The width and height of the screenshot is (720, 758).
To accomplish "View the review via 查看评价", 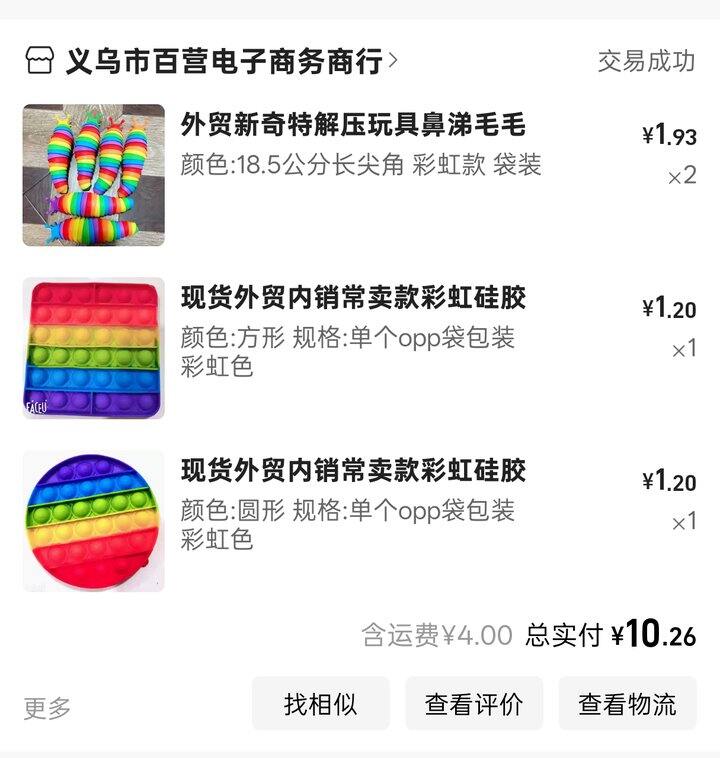I will point(474,704).
